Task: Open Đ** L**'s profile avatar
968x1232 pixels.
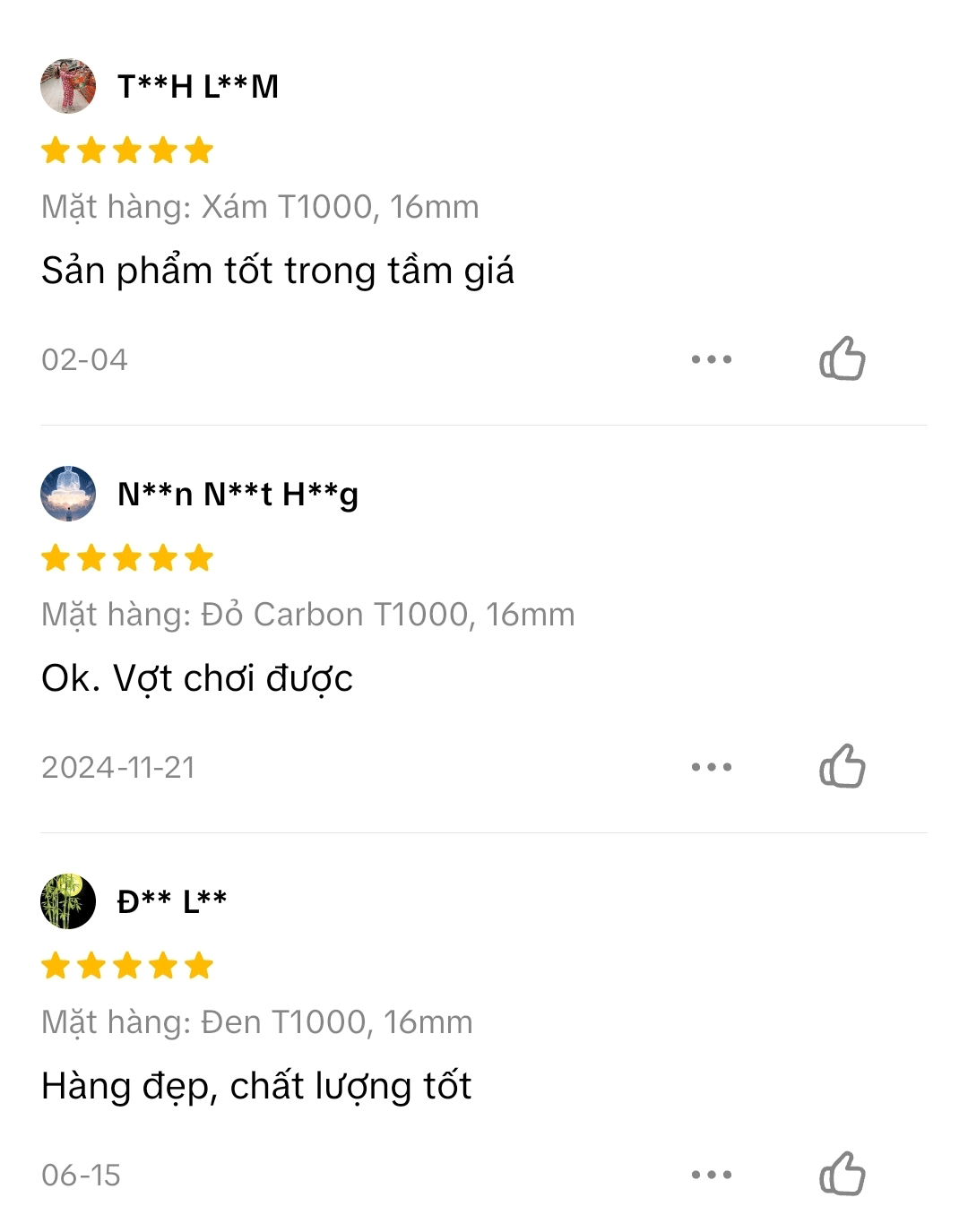Action: 68,901
